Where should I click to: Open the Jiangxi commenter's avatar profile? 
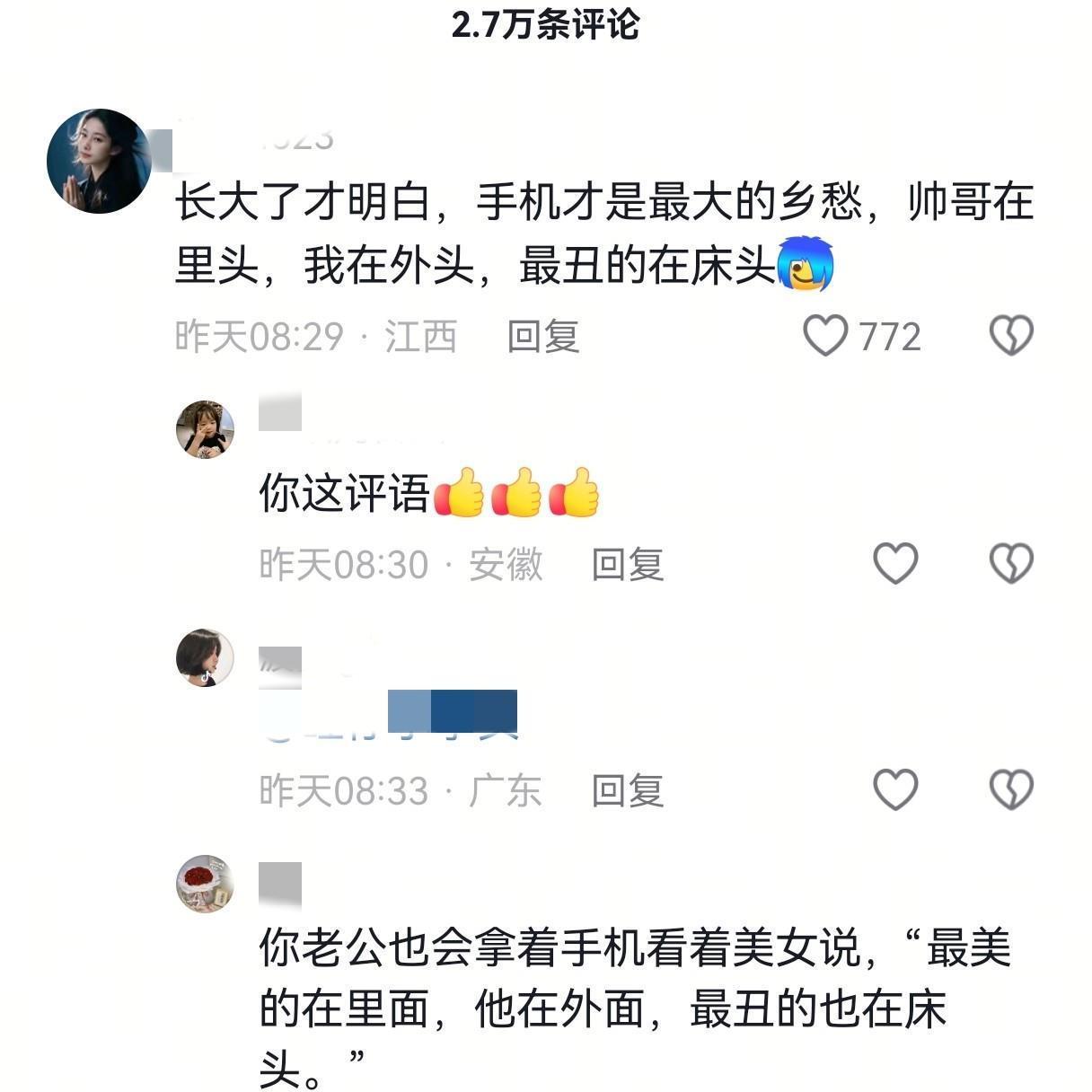(x=99, y=161)
